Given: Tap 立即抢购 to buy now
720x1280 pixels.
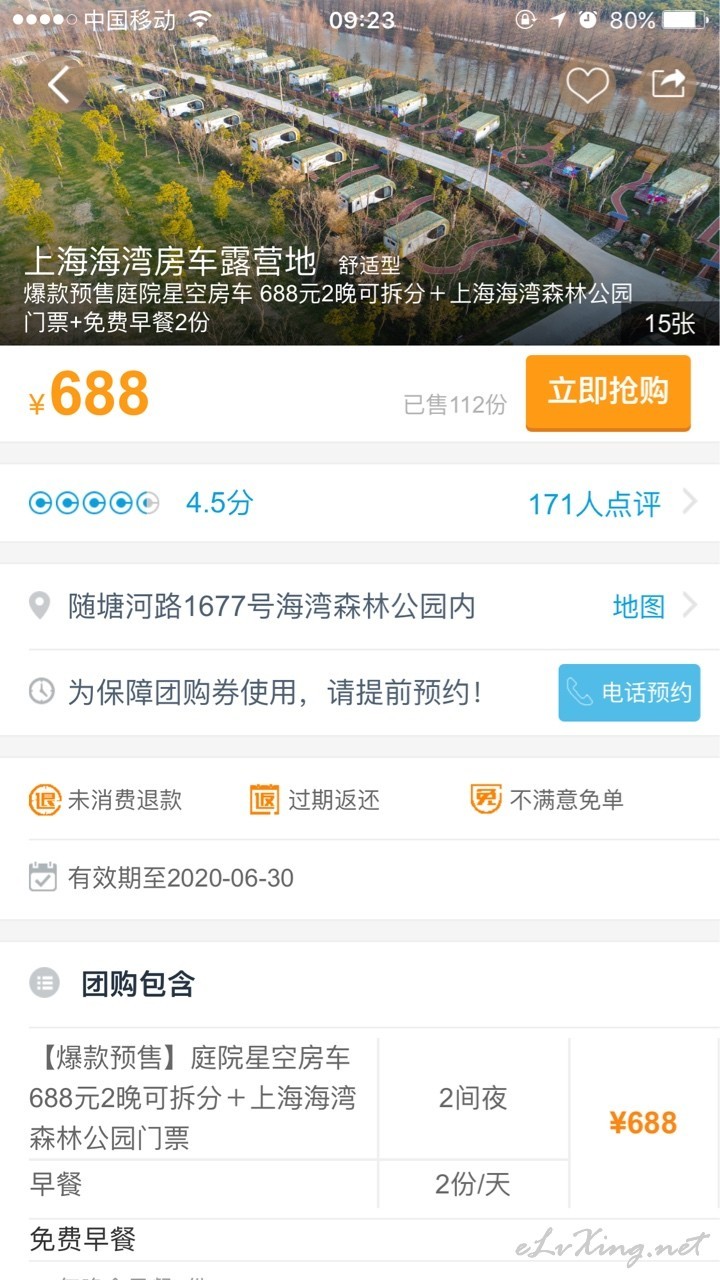Looking at the screenshot, I should point(608,393).
